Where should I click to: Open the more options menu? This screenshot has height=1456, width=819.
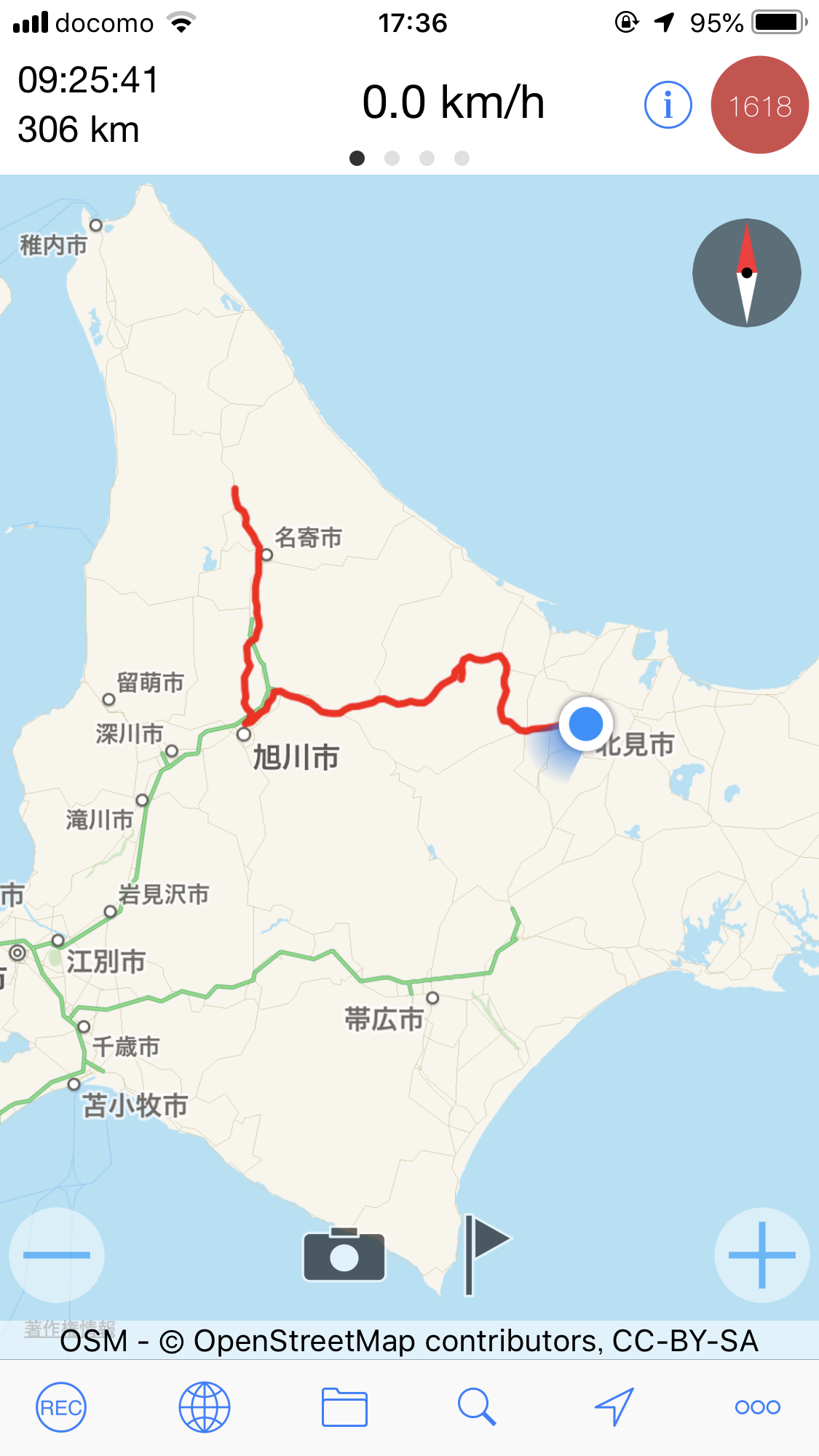[x=757, y=1407]
